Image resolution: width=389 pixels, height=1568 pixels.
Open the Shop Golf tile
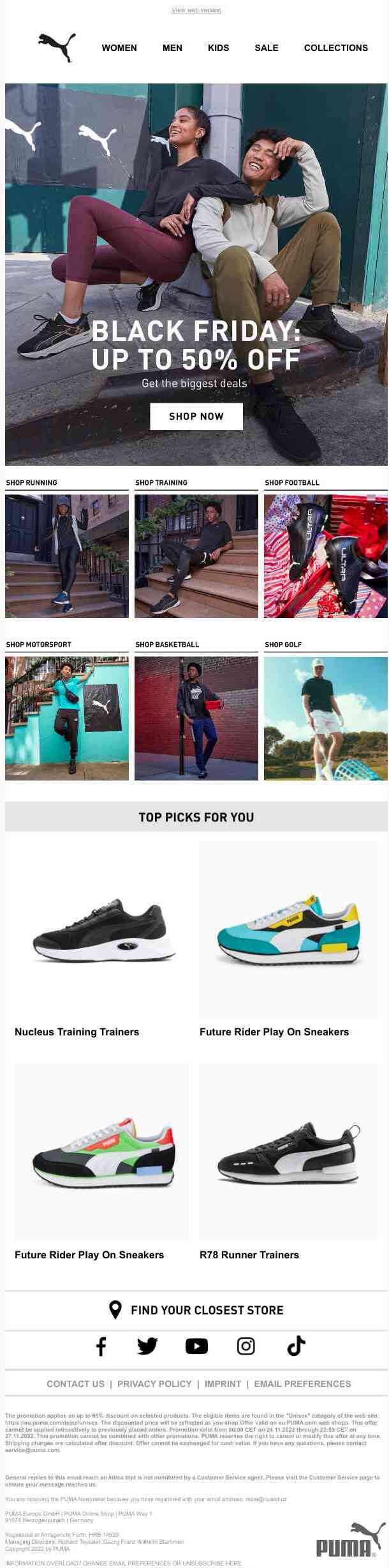[325, 718]
